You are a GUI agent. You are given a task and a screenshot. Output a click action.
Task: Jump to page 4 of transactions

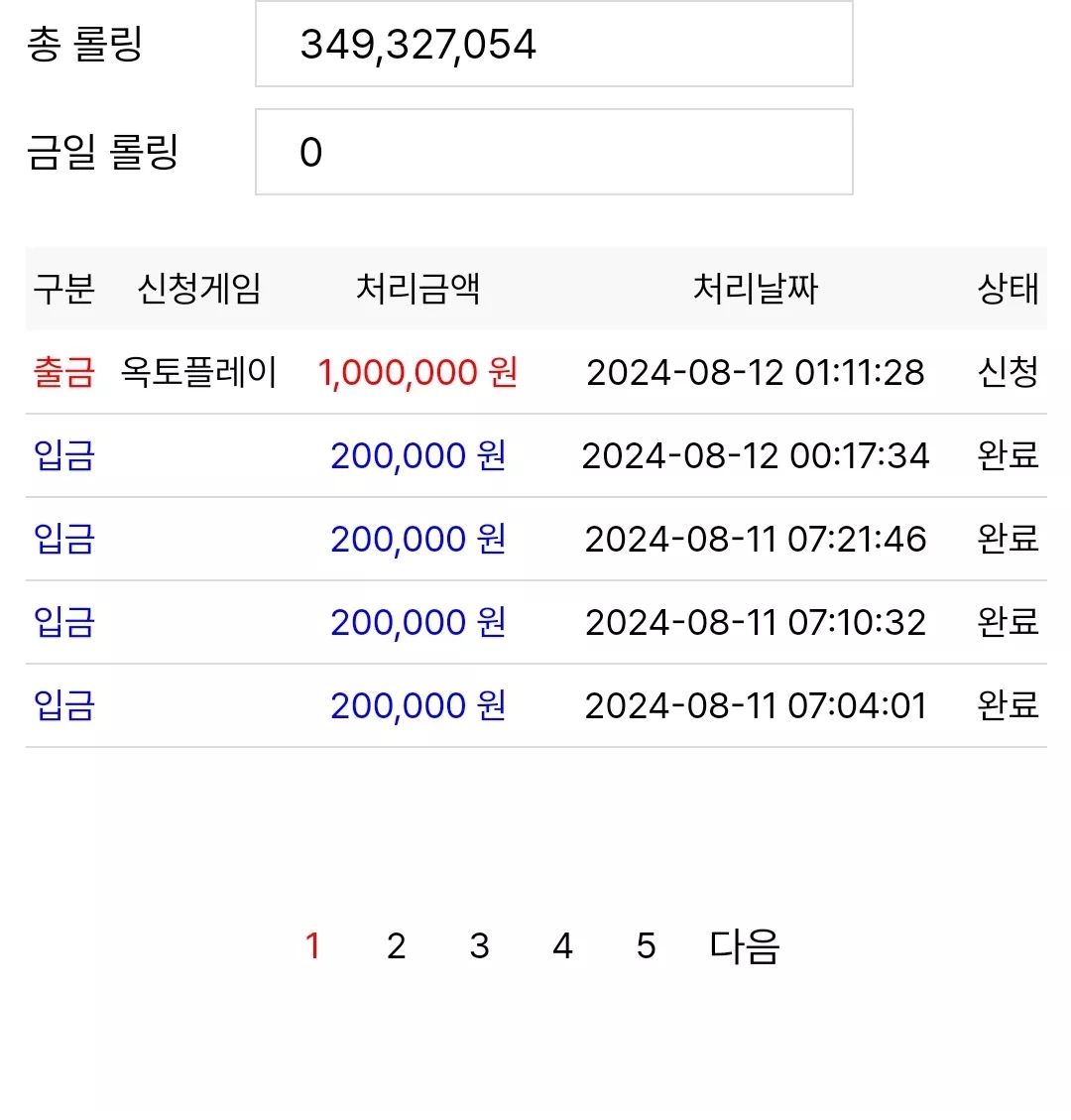pyautogui.click(x=562, y=945)
